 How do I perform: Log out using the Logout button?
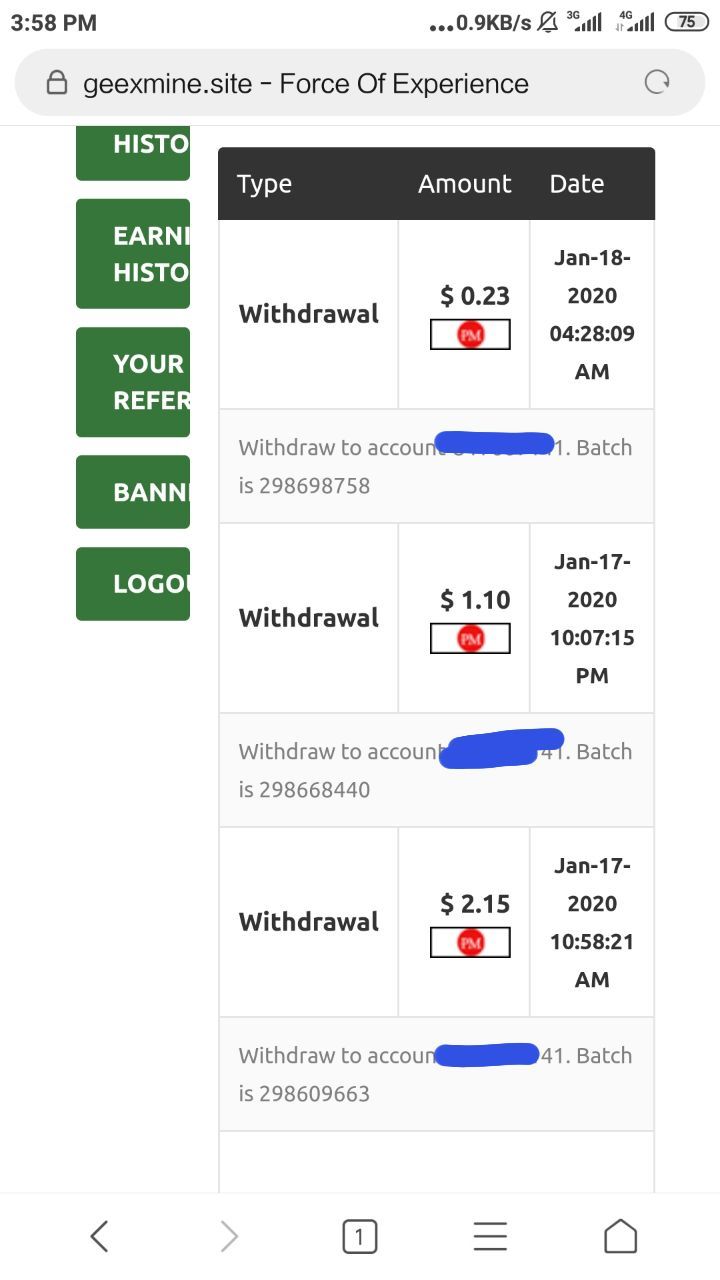[133, 584]
